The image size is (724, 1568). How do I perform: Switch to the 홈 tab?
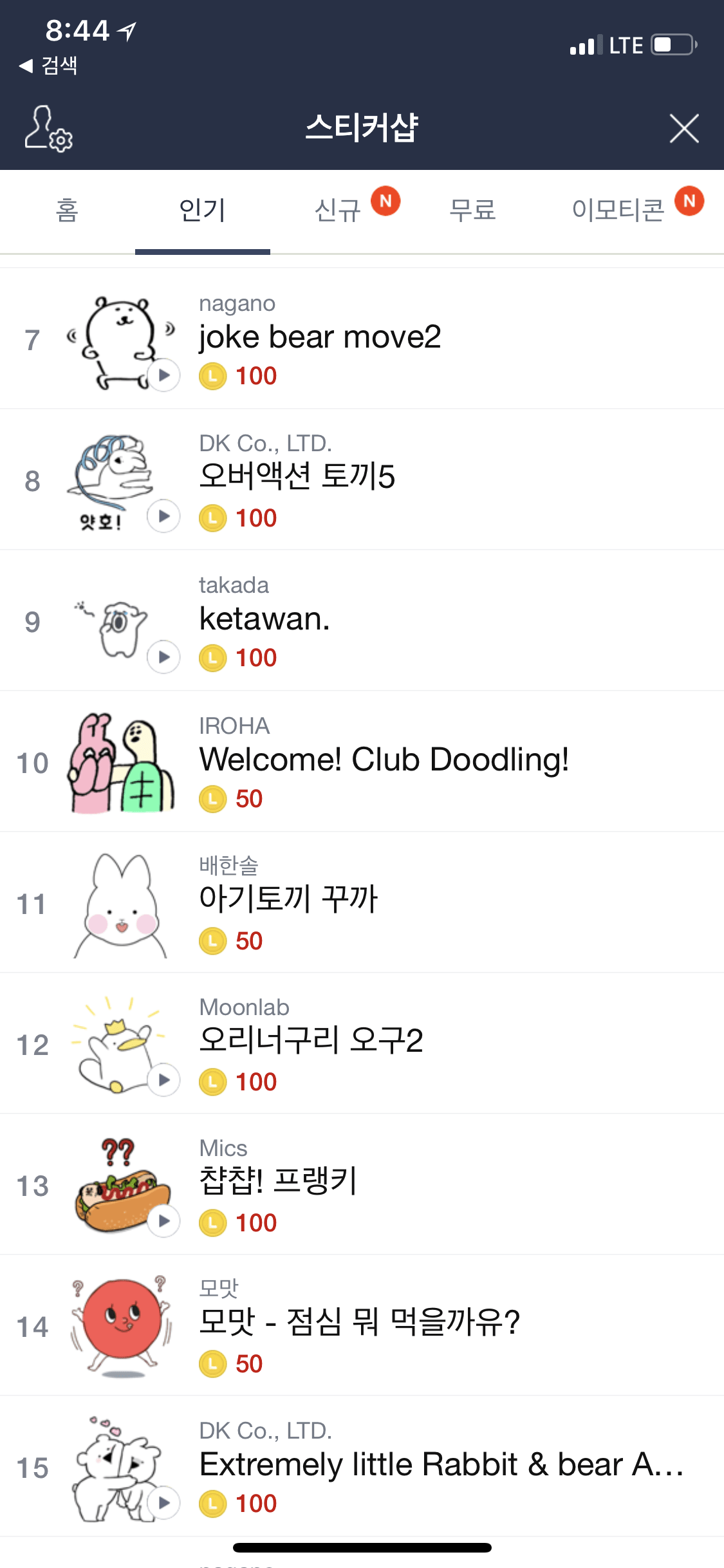point(67,210)
